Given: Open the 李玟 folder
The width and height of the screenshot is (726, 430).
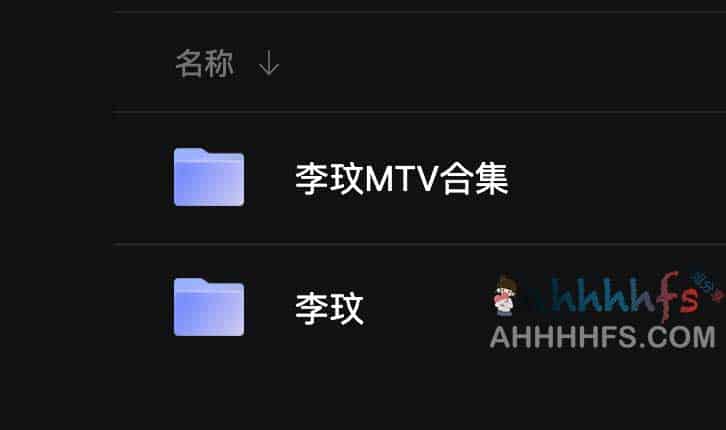Looking at the screenshot, I should pyautogui.click(x=329, y=308).
